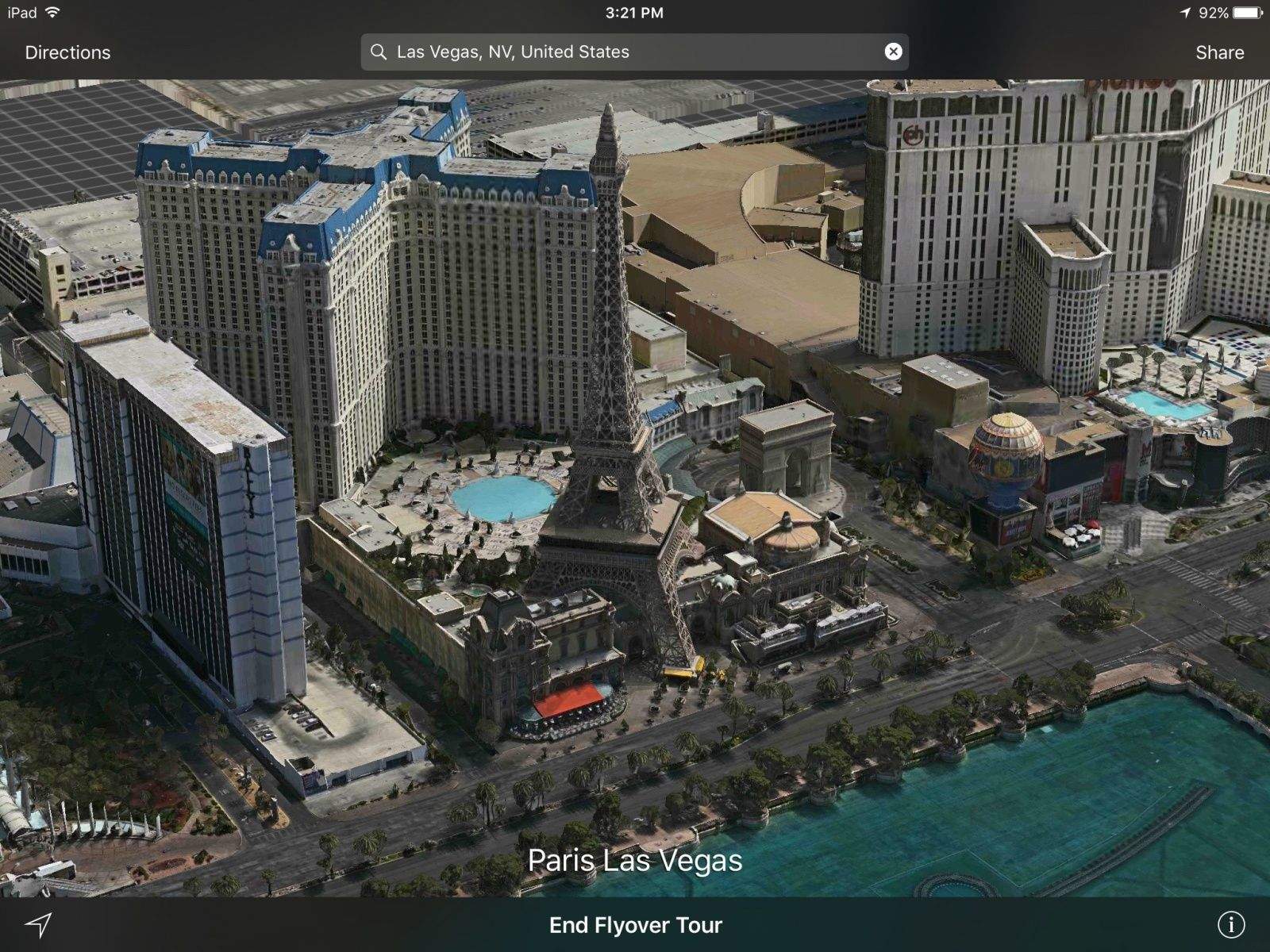Show my current location arrow
Image resolution: width=1270 pixels, height=952 pixels.
pyautogui.click(x=38, y=924)
